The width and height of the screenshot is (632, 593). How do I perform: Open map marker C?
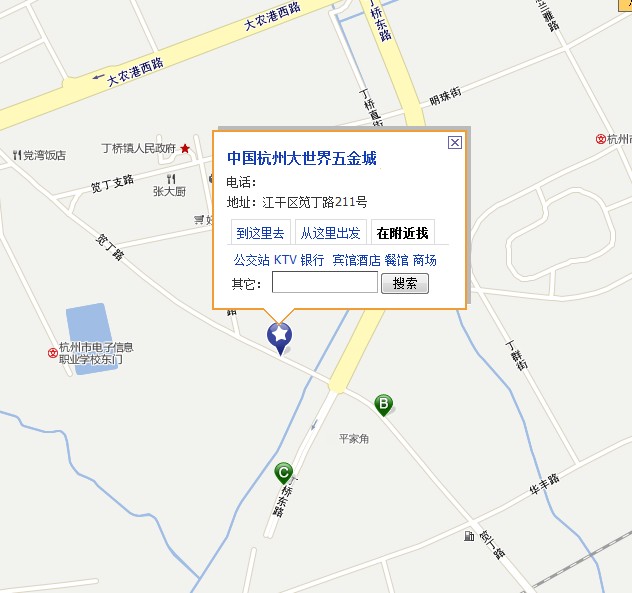pyautogui.click(x=283, y=473)
